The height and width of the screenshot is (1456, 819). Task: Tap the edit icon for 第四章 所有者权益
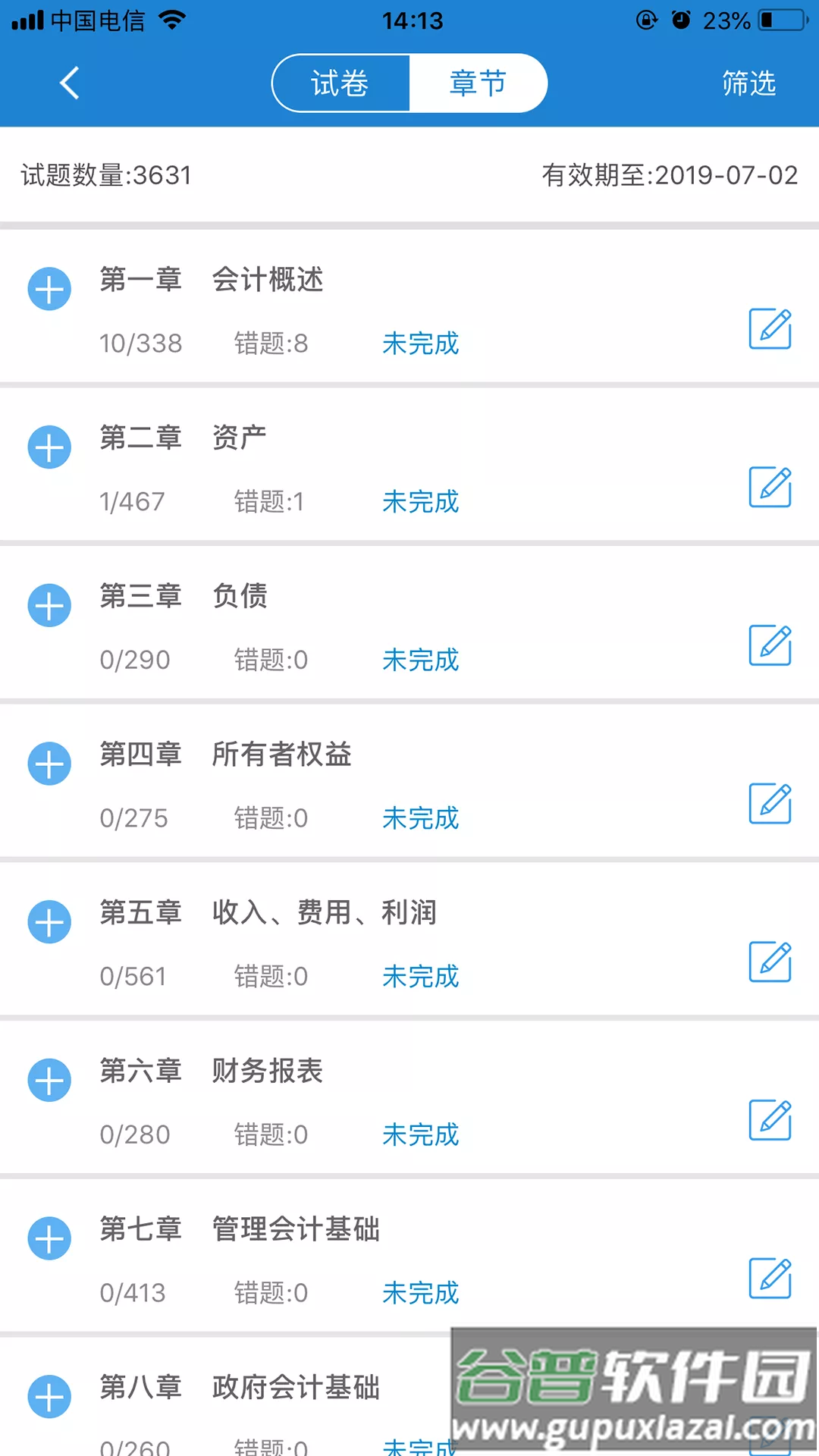(770, 803)
